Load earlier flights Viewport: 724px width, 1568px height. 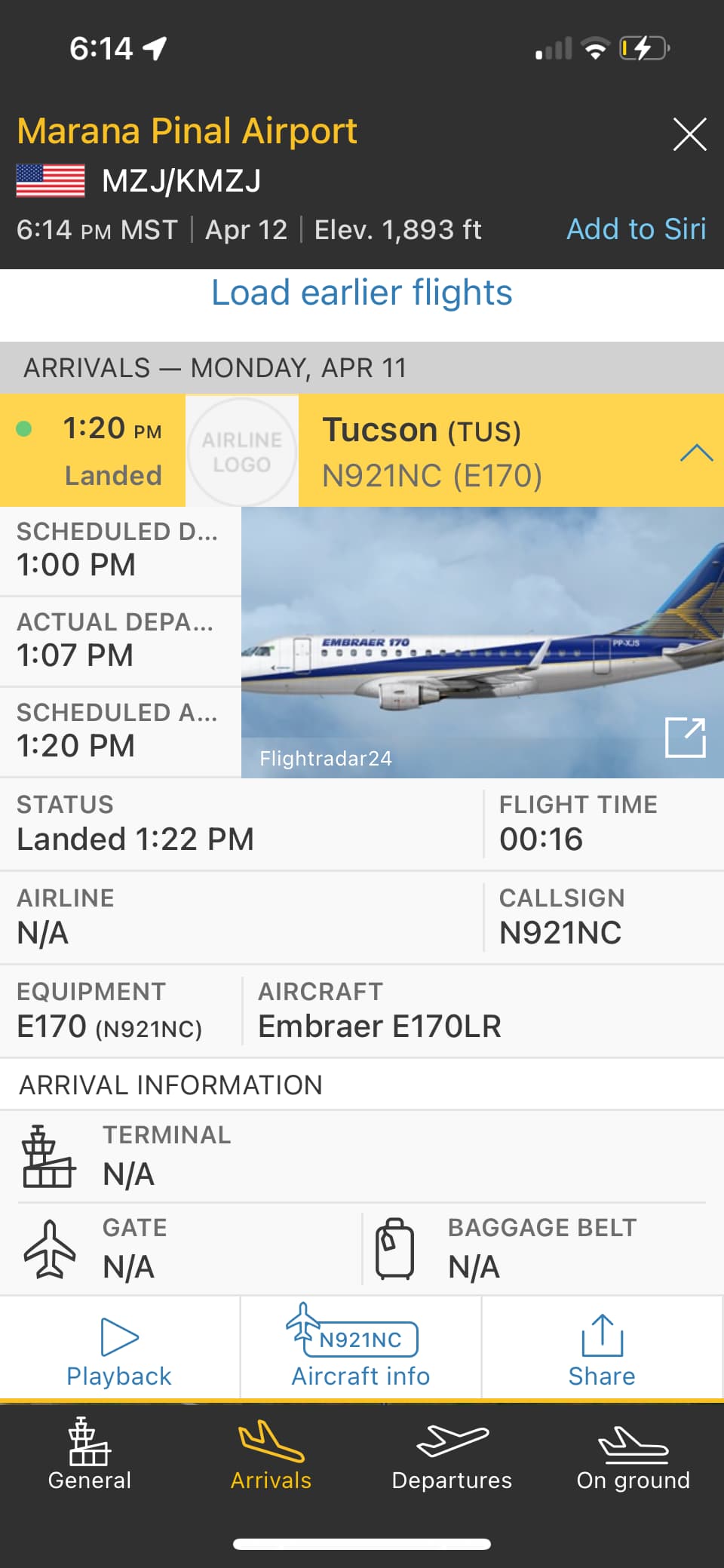click(x=362, y=293)
